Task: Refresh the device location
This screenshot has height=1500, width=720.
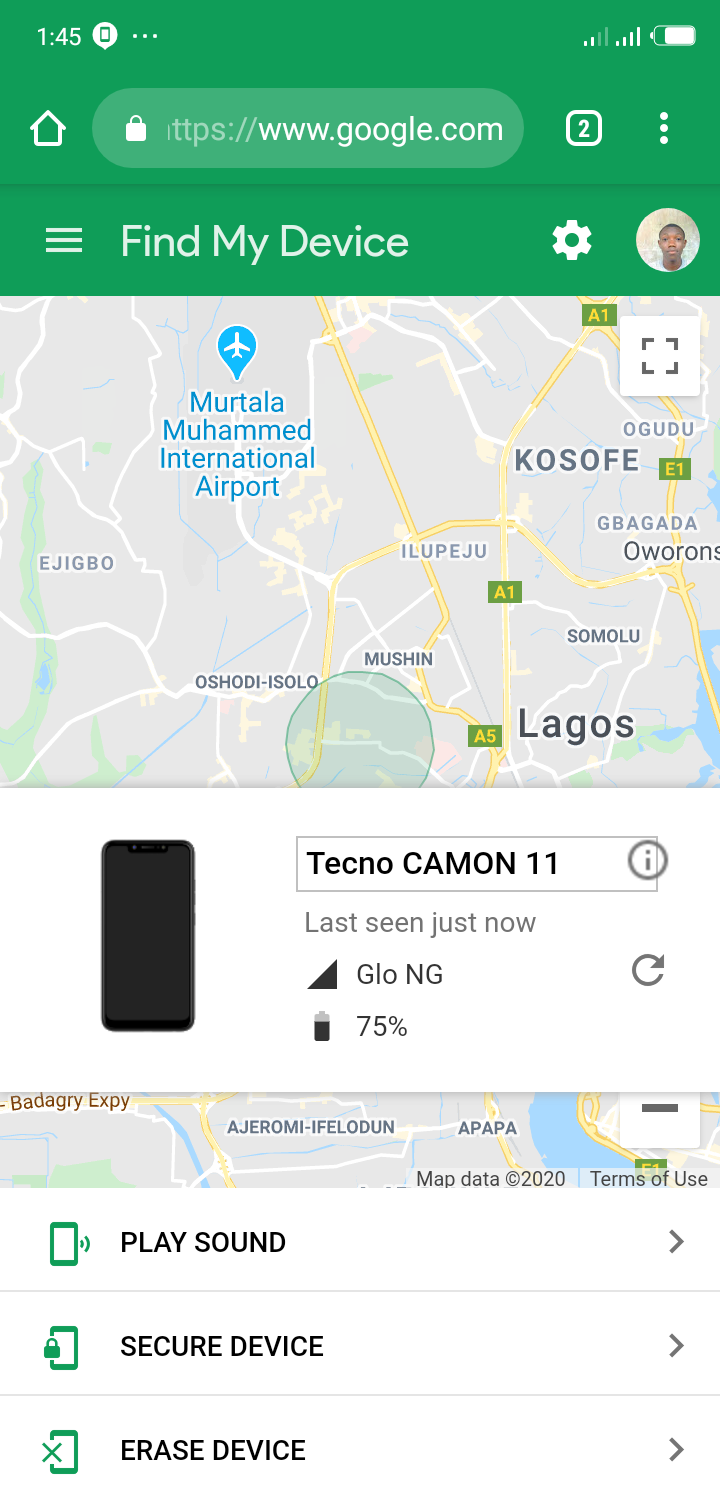Action: tap(648, 970)
